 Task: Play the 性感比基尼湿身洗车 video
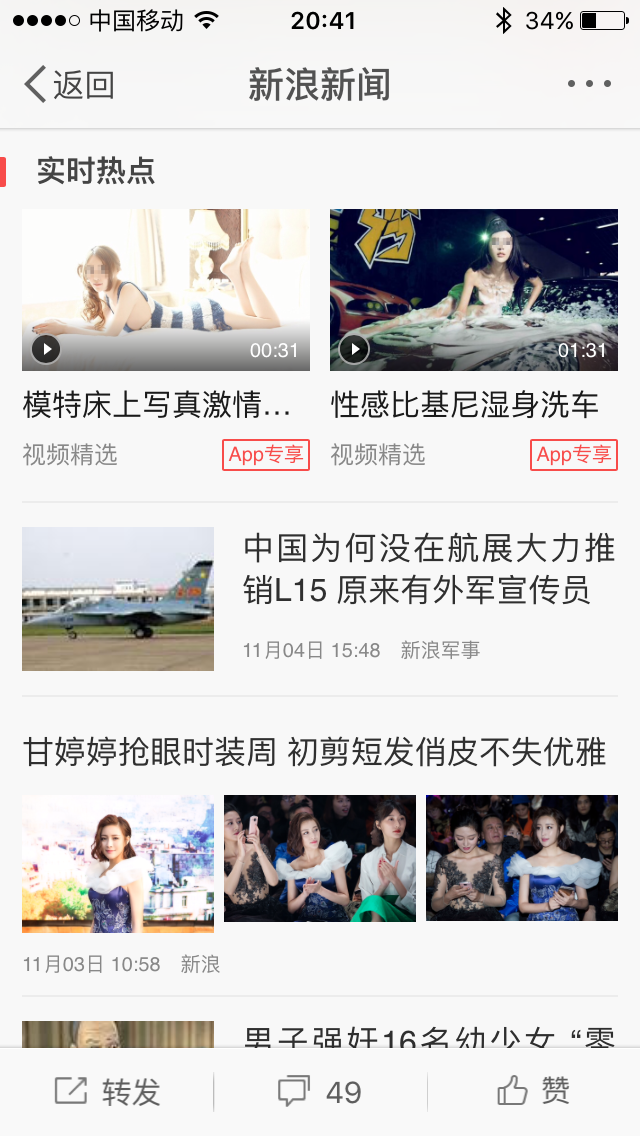click(x=474, y=290)
